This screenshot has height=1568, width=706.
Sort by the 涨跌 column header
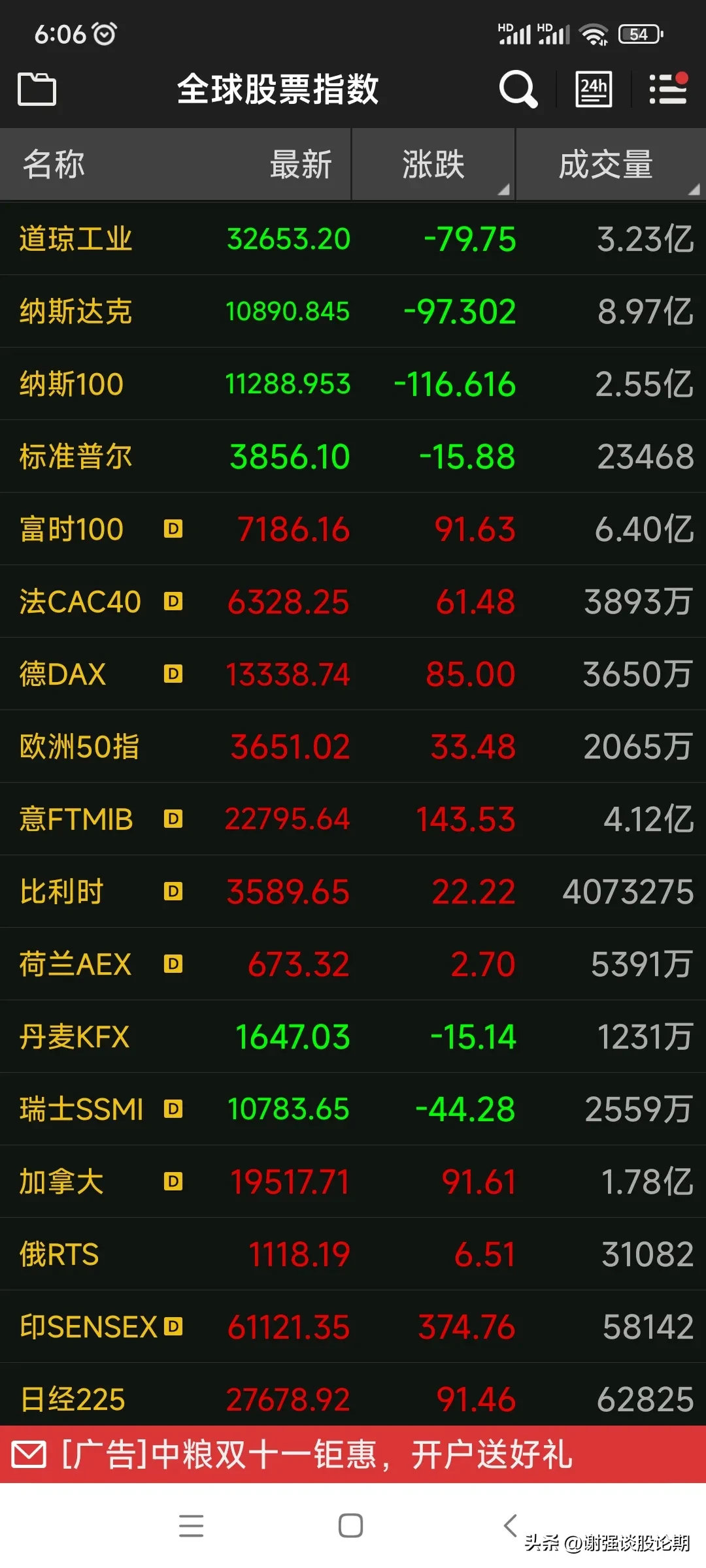433,165
